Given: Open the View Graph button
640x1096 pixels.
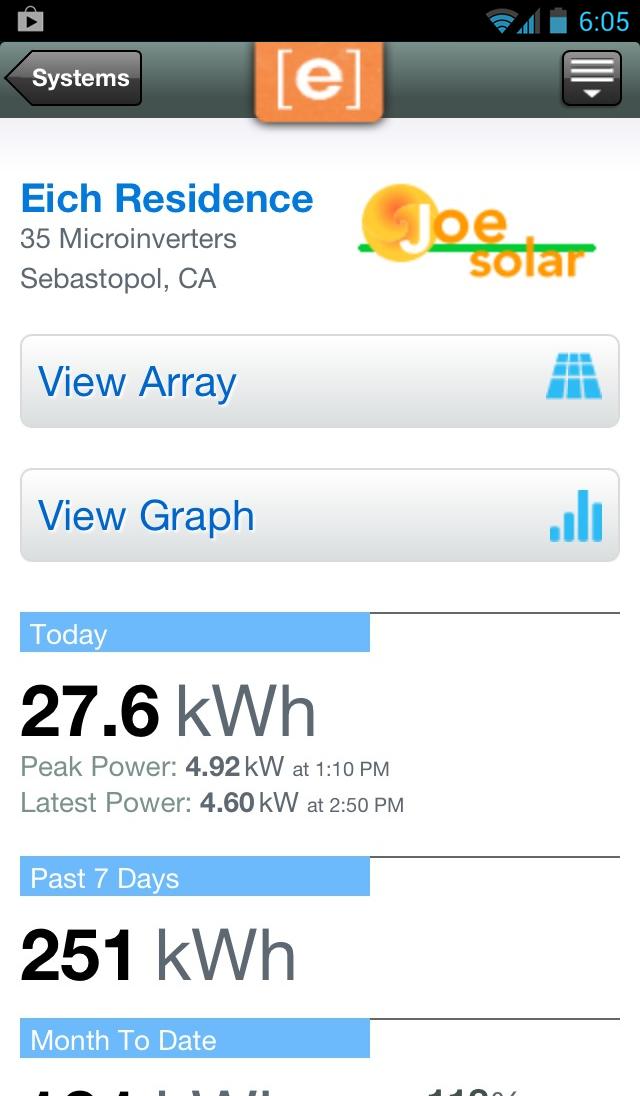Looking at the screenshot, I should 319,515.
